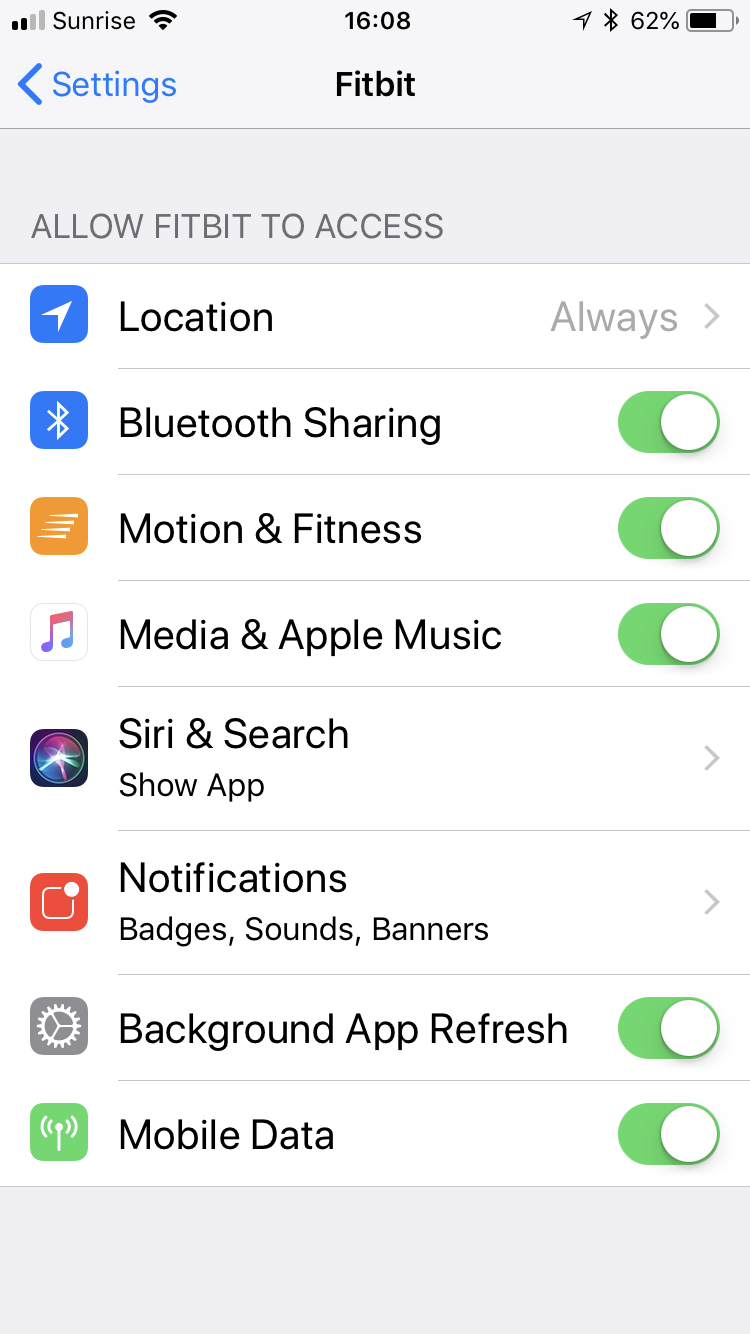Switch off Background App Refresh
This screenshot has height=1334, width=750.
click(x=668, y=1029)
